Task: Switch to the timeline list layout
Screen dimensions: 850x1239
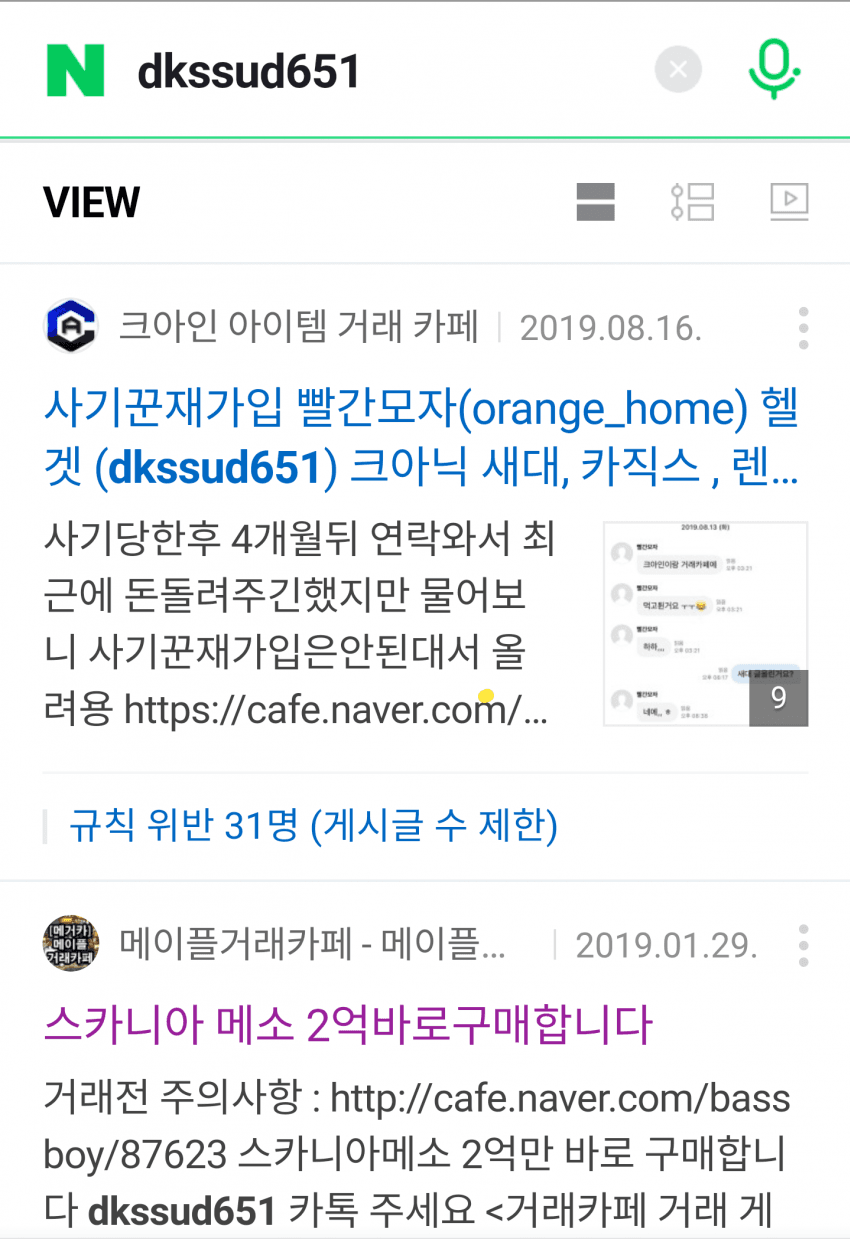Action: 692,202
